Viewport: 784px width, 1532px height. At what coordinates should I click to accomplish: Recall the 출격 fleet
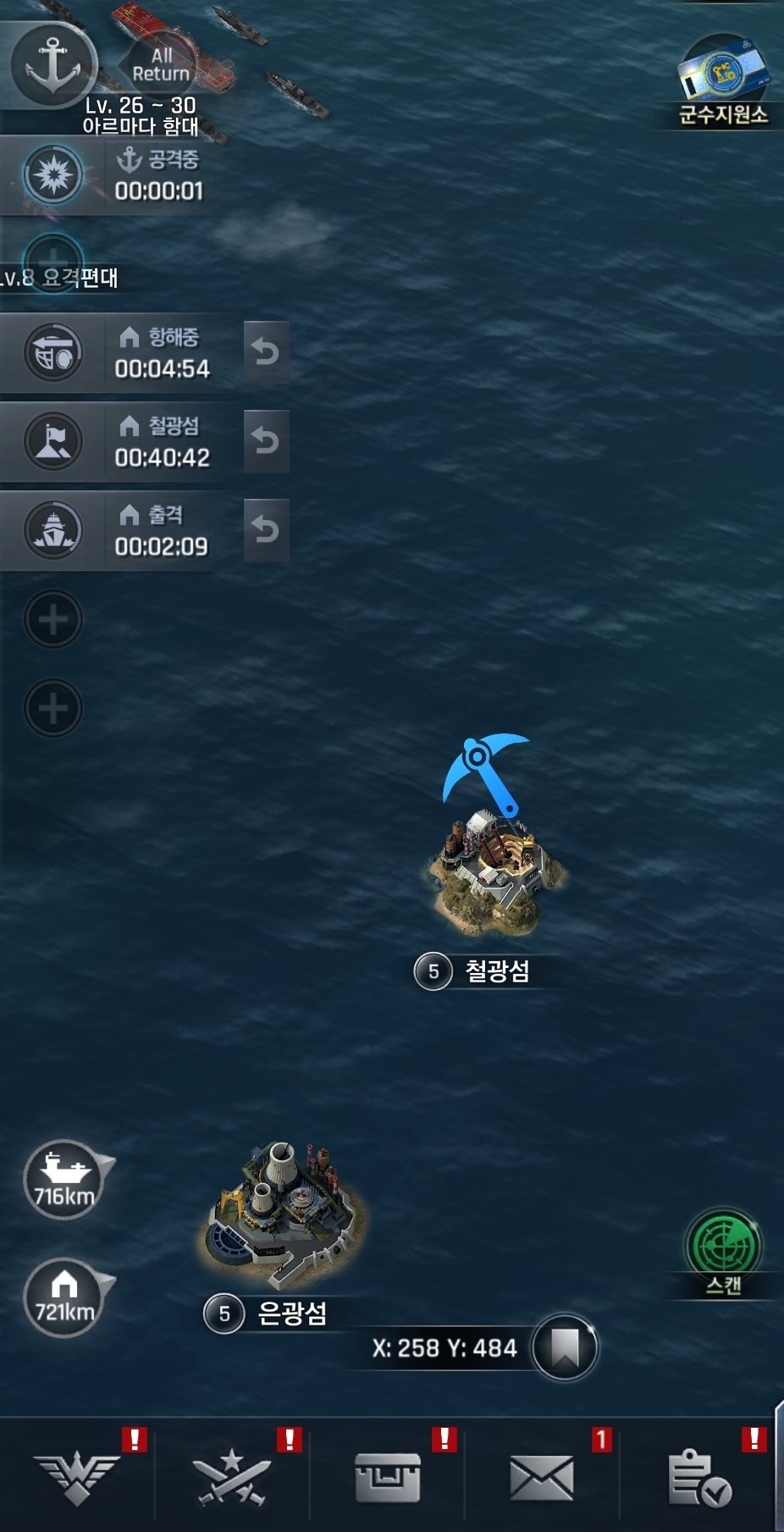pos(266,529)
